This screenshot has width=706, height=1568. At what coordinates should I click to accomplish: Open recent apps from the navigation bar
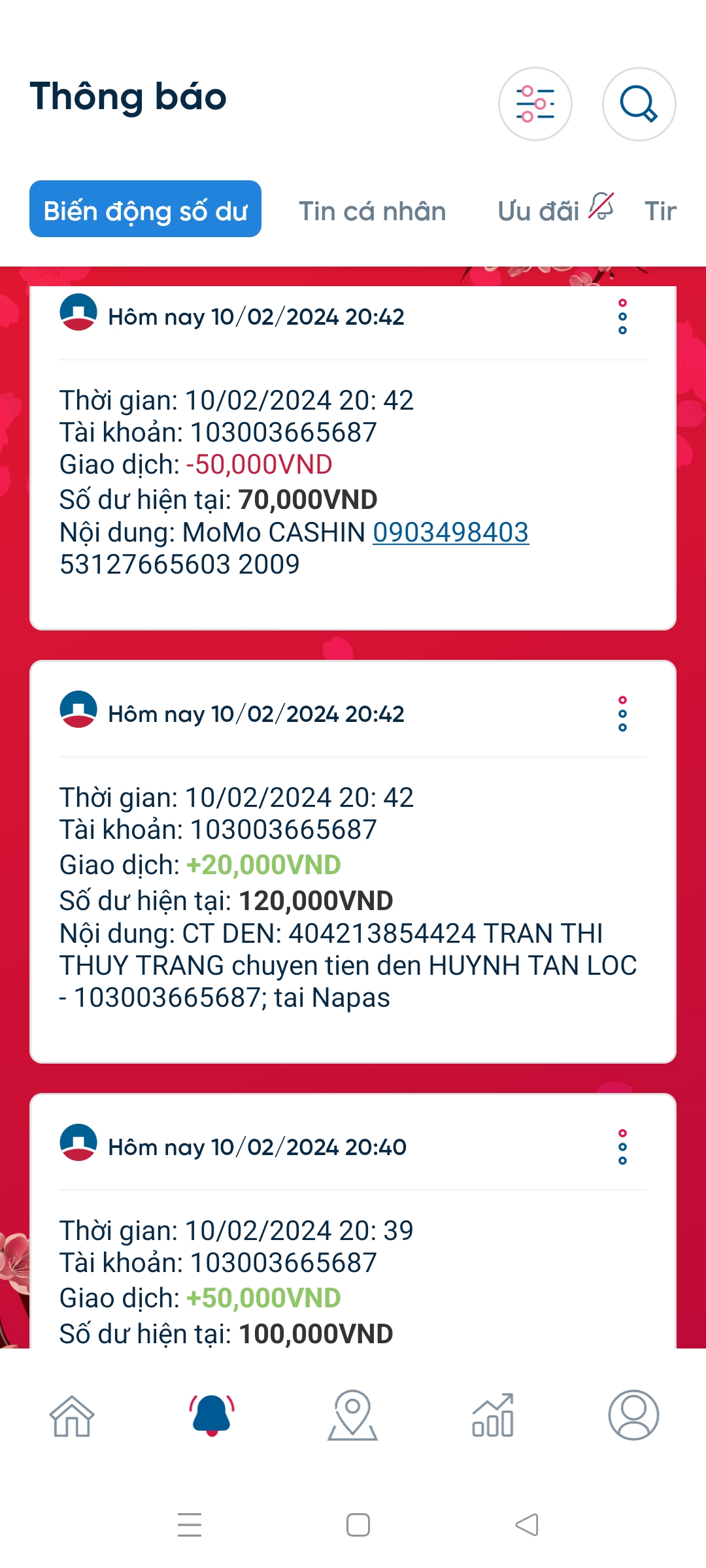190,1525
